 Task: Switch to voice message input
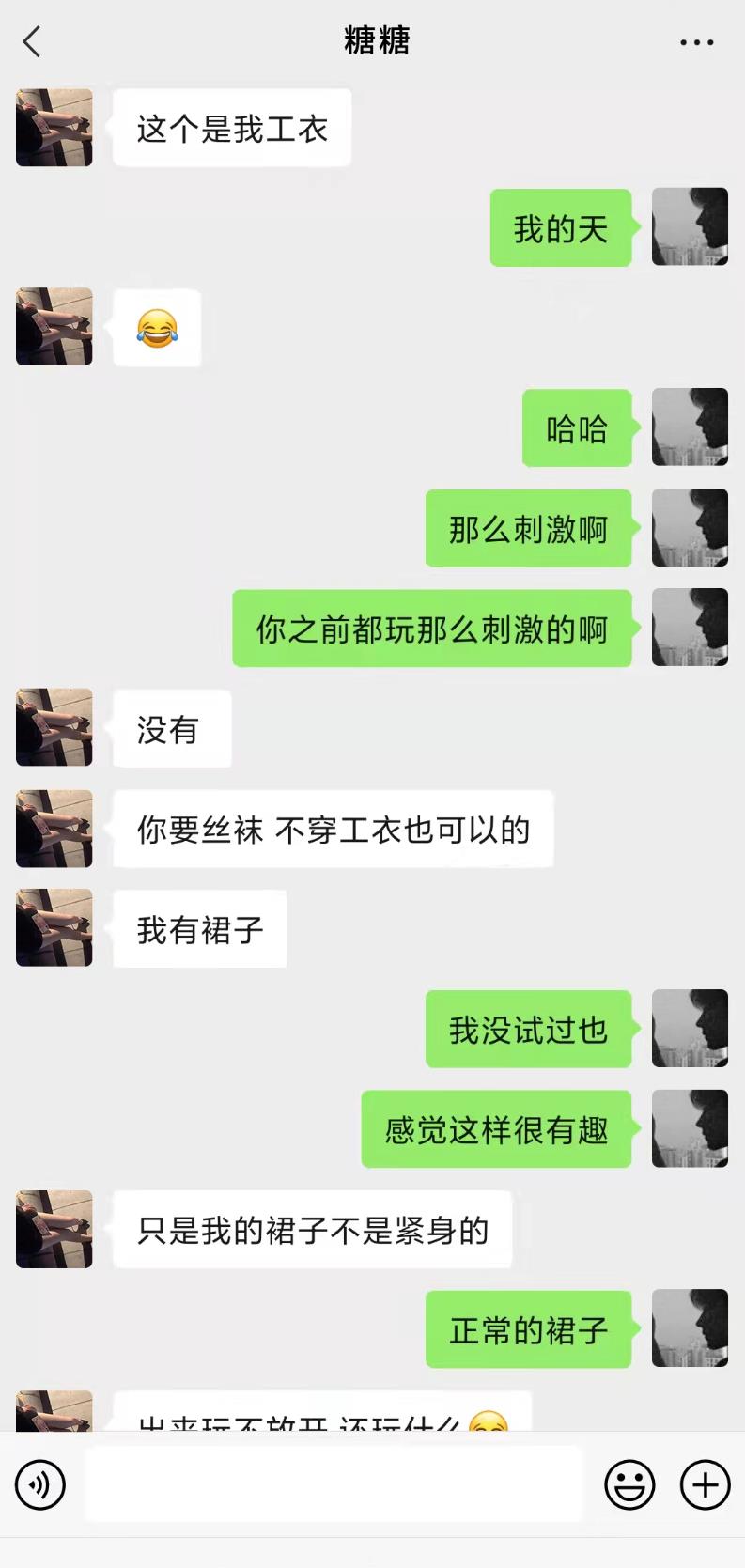(x=40, y=1484)
